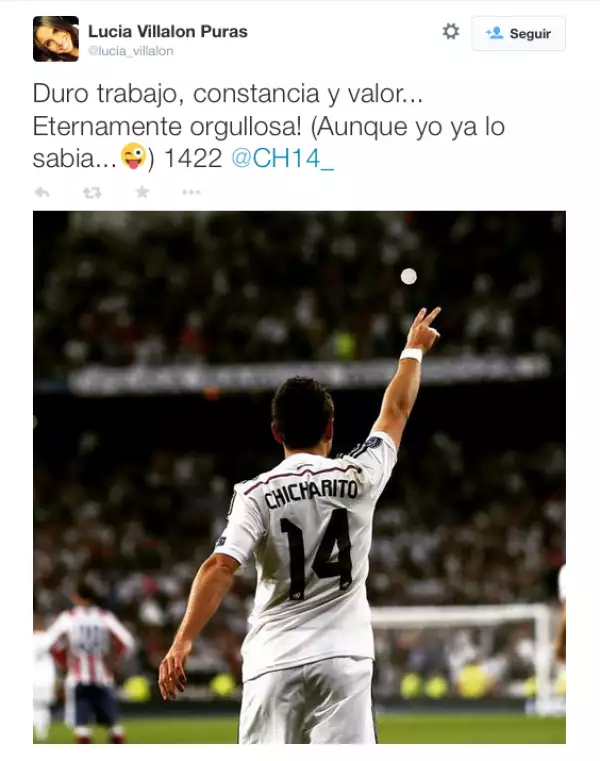
Task: Open the attached photo in the tweet
Action: (x=299, y=477)
